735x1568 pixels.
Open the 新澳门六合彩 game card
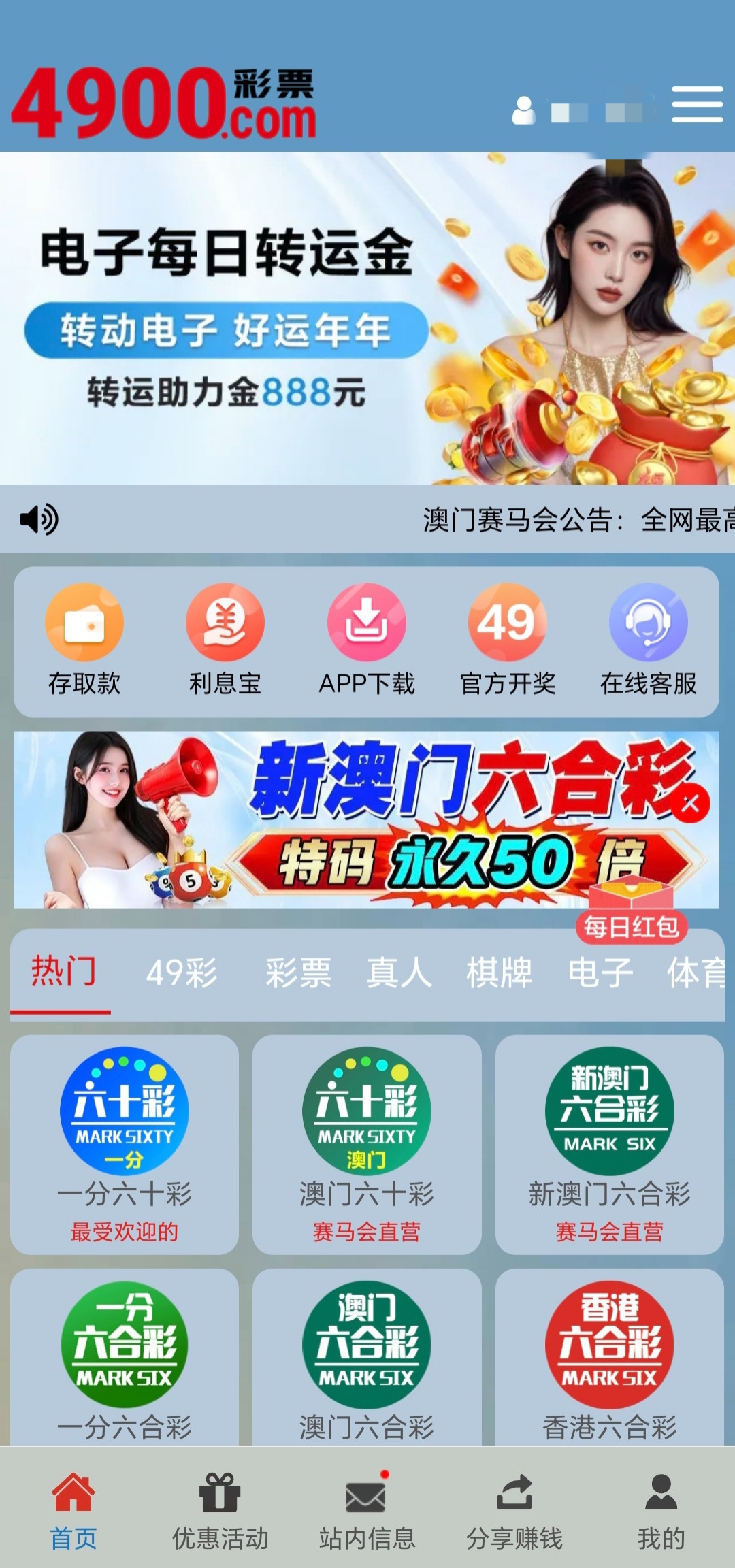[609, 1145]
